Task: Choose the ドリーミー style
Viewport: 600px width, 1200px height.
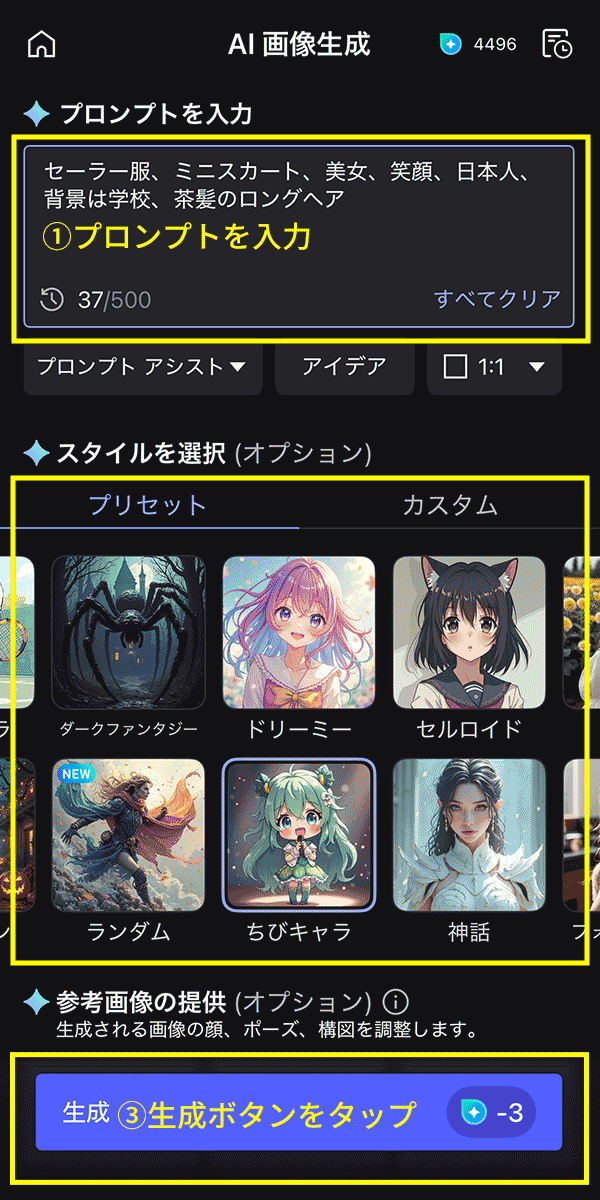Action: click(298, 633)
